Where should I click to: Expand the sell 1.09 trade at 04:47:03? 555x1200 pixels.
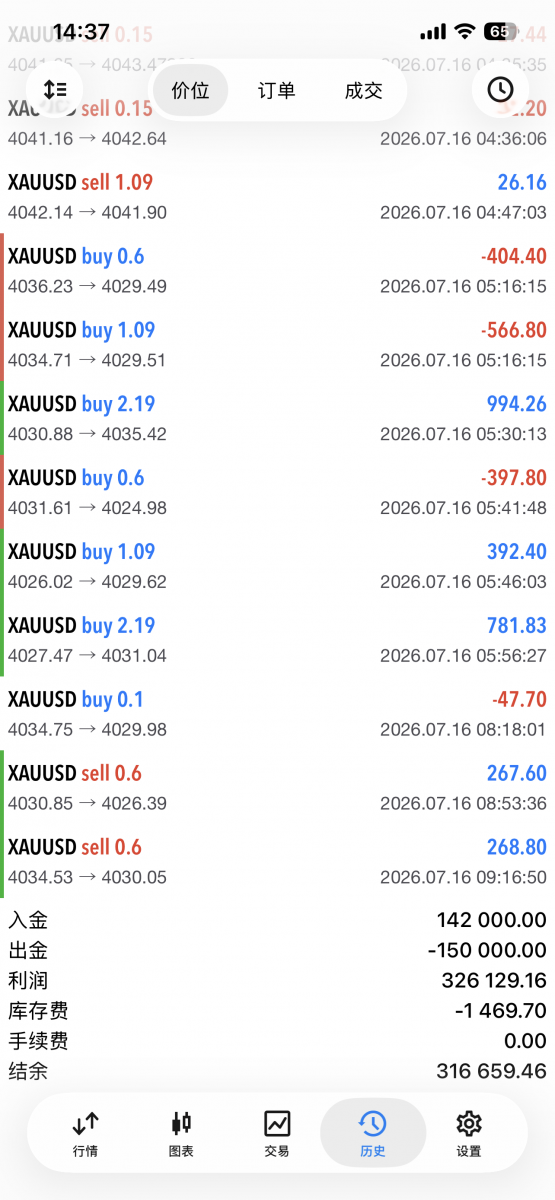277,197
